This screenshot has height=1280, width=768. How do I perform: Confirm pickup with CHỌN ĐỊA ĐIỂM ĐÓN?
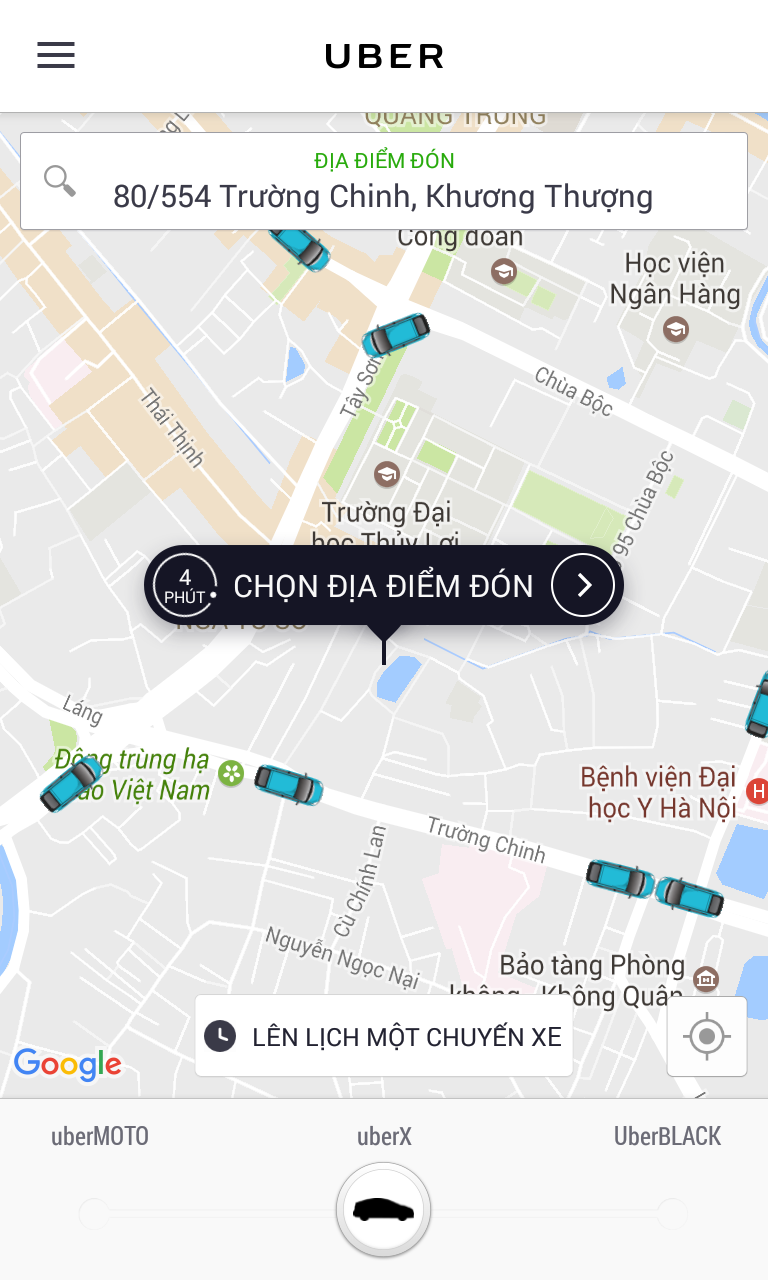click(x=384, y=586)
